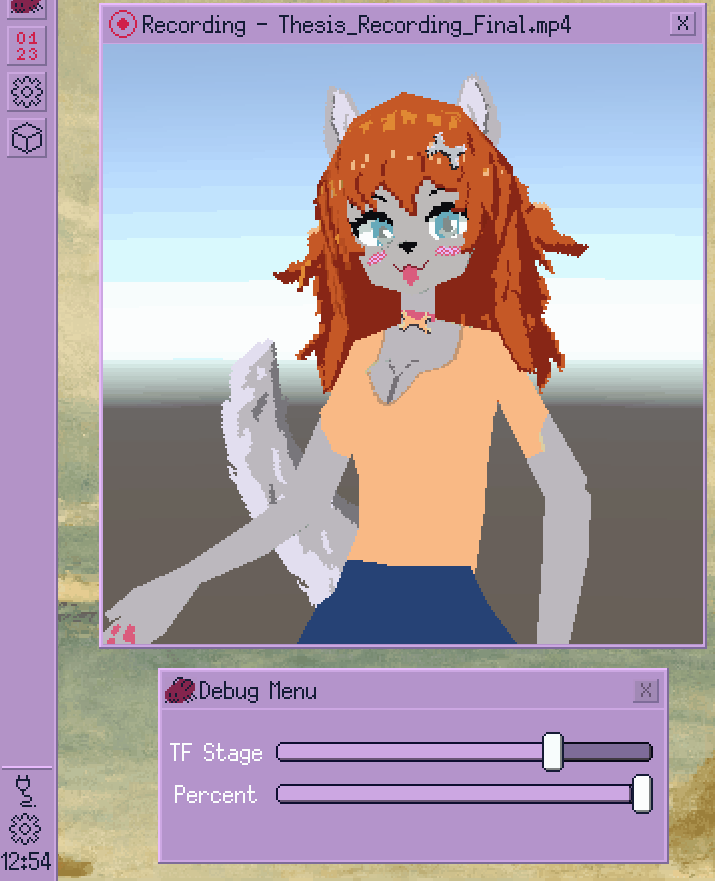This screenshot has width=715, height=881.
Task: Open the power plug icon in sidebar
Action: (x=26, y=792)
